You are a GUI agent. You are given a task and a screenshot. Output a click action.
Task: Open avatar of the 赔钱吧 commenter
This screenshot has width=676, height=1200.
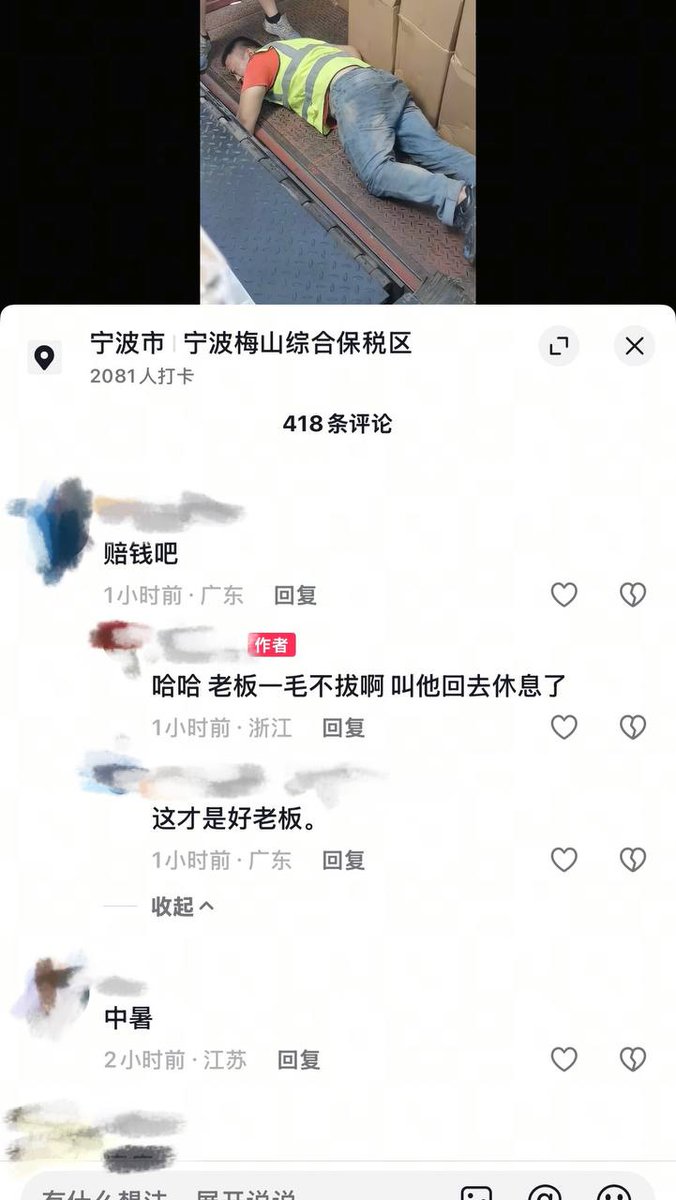tap(52, 530)
